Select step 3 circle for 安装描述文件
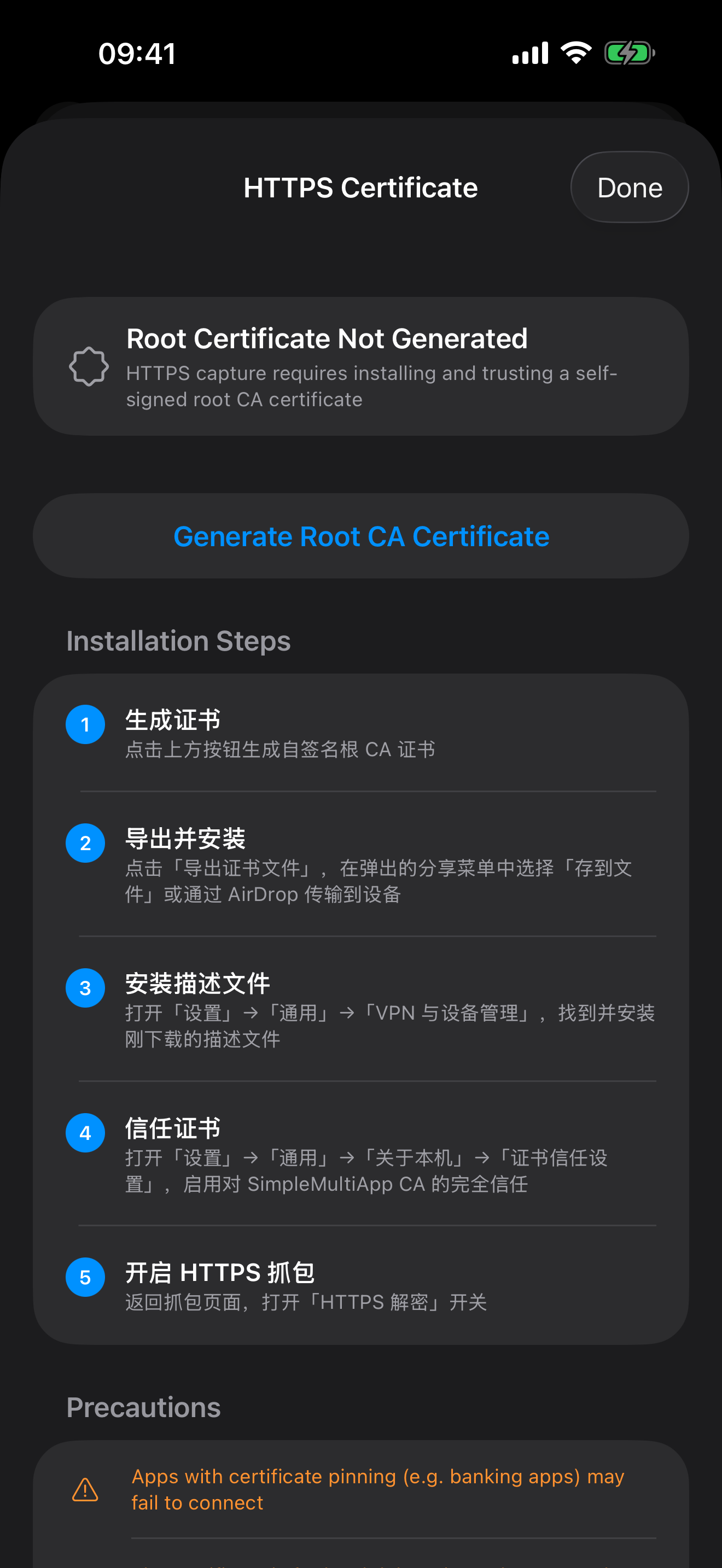 tap(85, 987)
